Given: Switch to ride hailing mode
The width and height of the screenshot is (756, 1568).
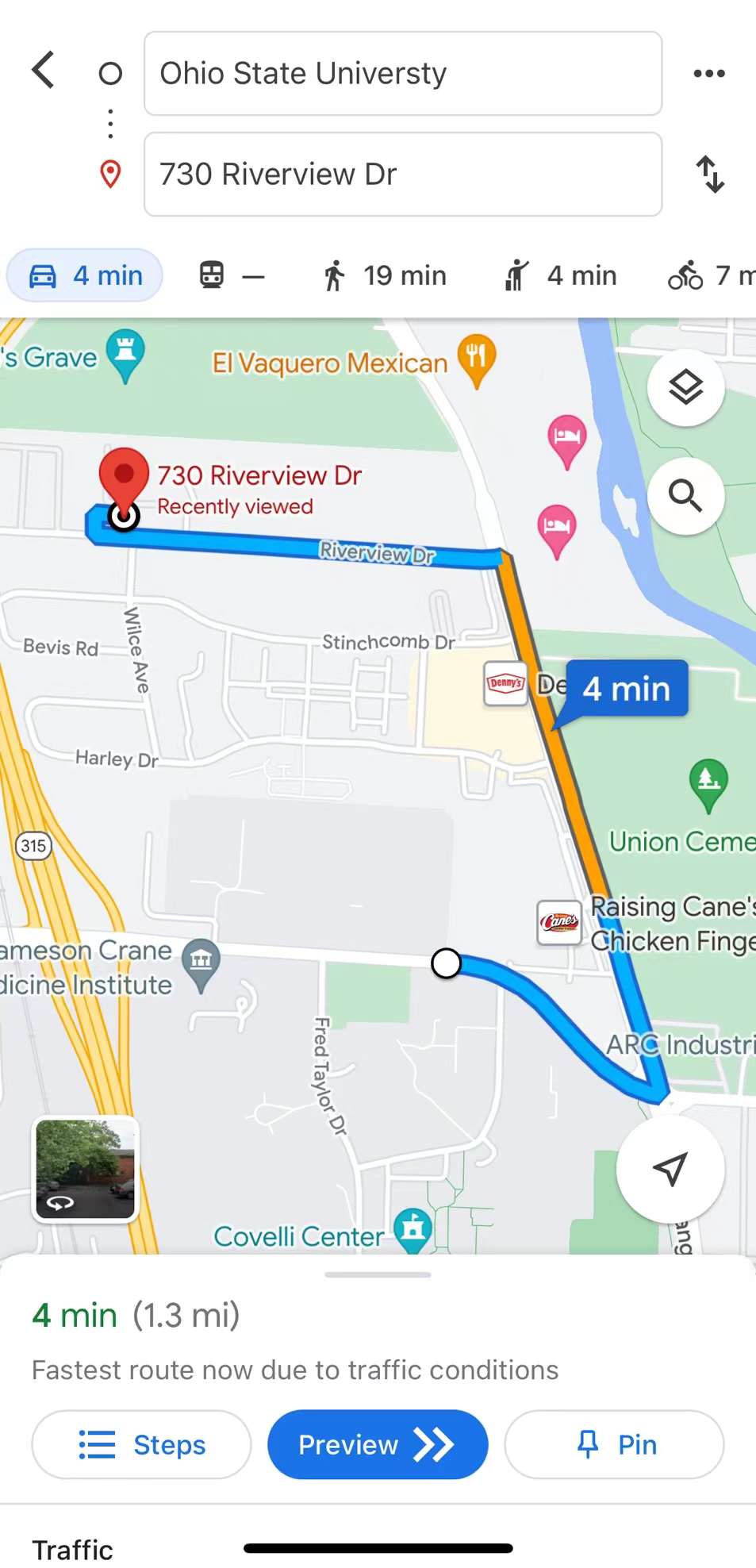Looking at the screenshot, I should [560, 276].
